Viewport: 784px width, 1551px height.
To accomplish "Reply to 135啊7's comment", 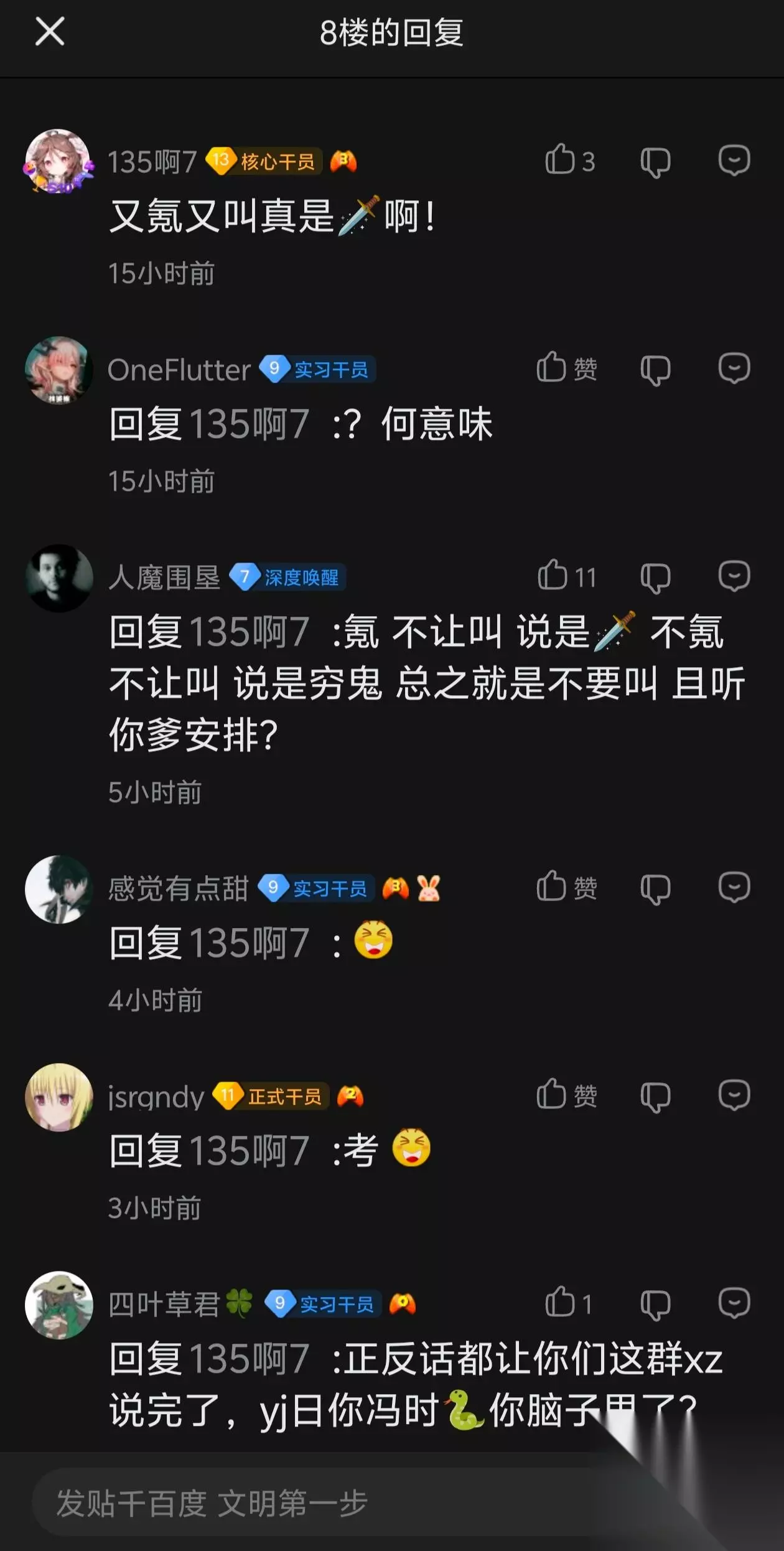I will (734, 161).
